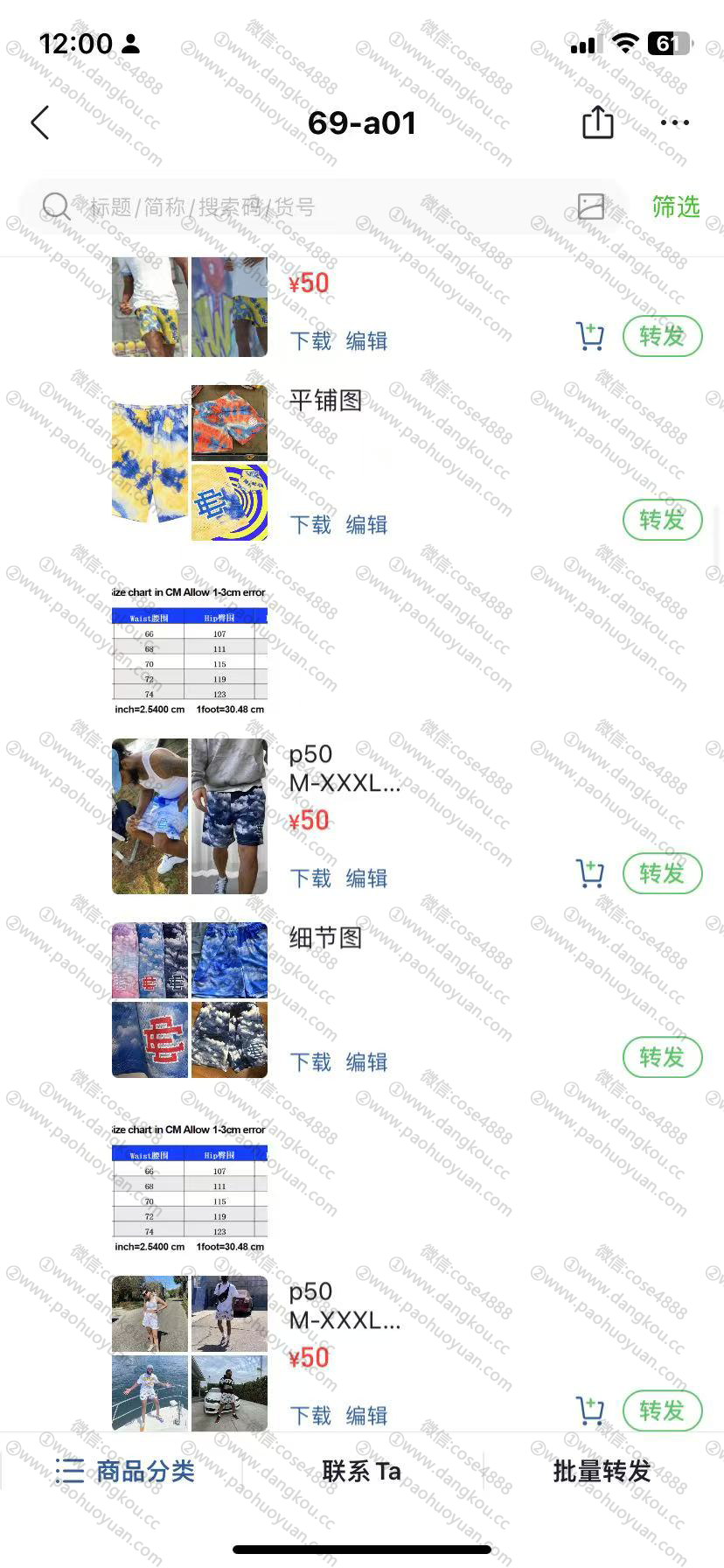The image size is (724, 1568).
Task: Edit the 细节图 item
Action: (x=366, y=1062)
